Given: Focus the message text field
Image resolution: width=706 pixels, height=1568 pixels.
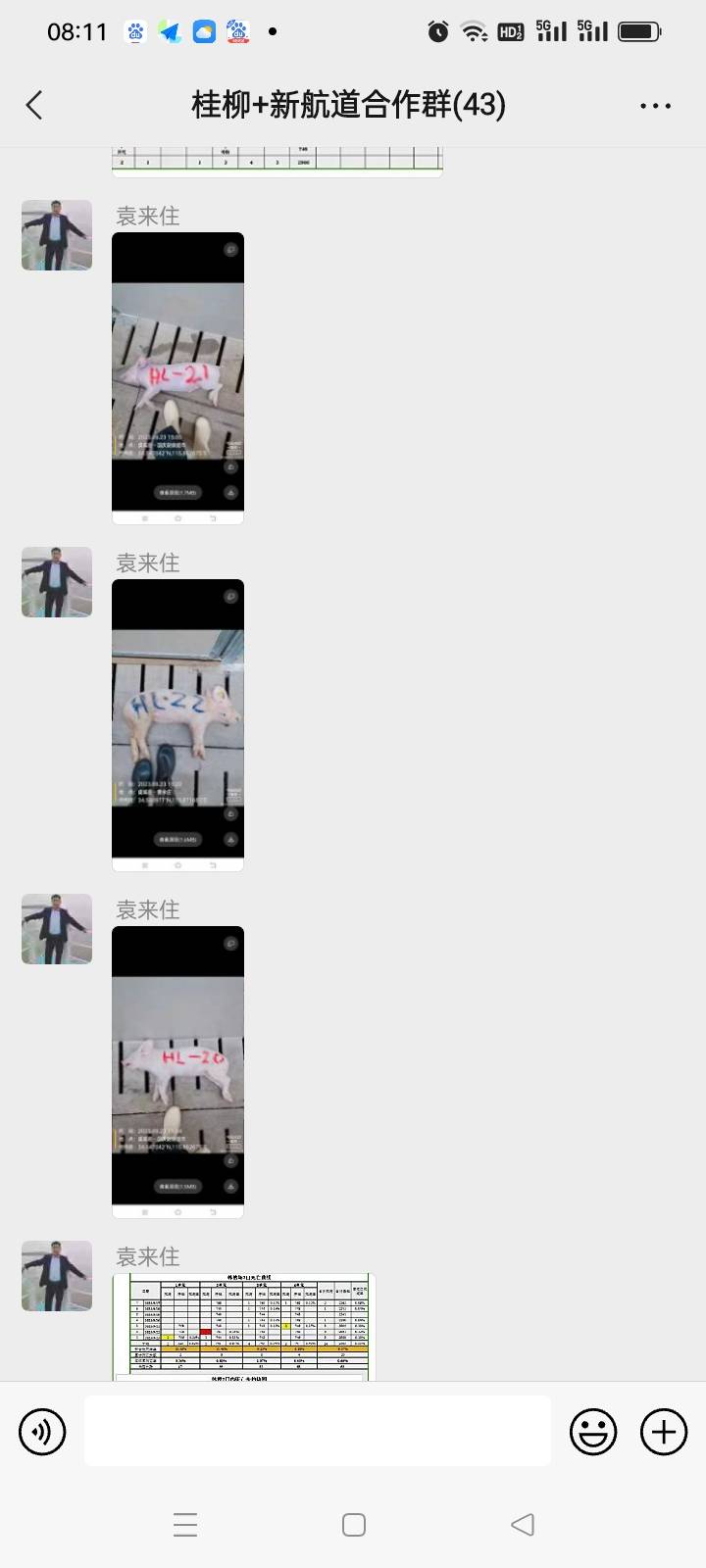Looking at the screenshot, I should [x=318, y=1432].
